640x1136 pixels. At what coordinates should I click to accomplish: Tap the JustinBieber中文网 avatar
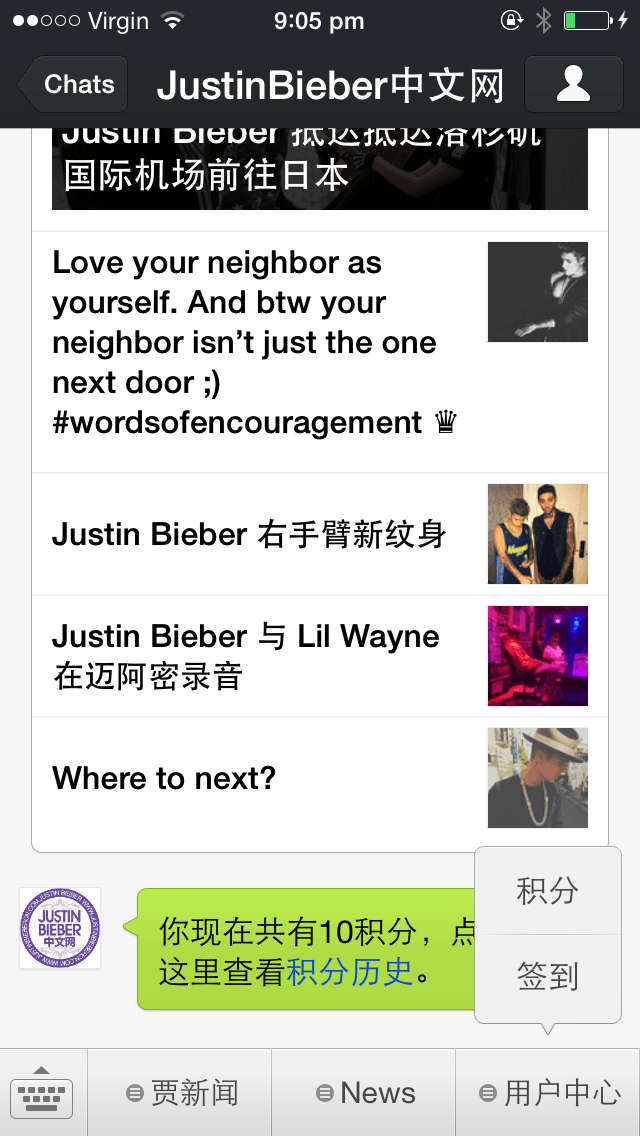(60, 928)
